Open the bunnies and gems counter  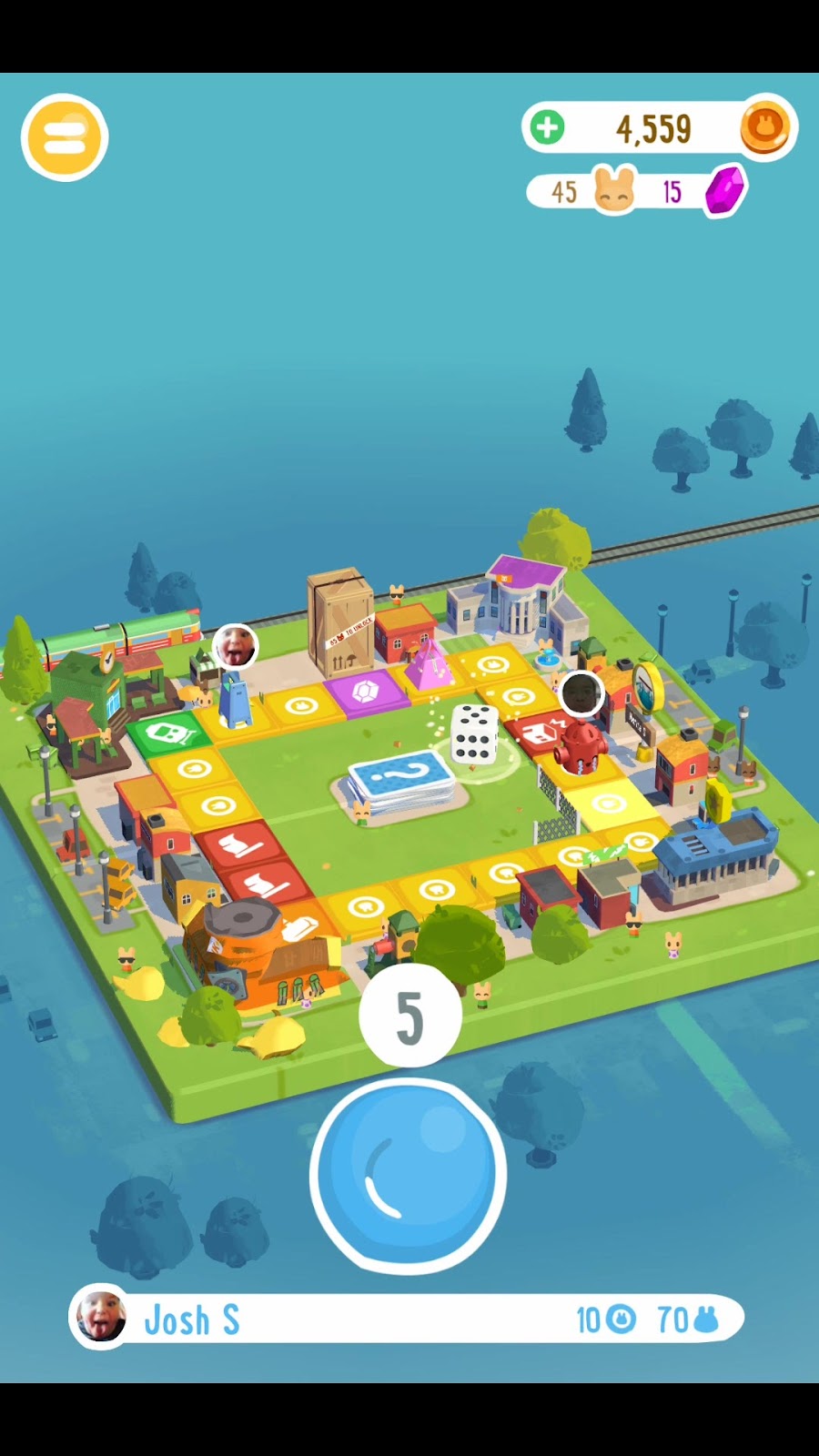tap(637, 192)
